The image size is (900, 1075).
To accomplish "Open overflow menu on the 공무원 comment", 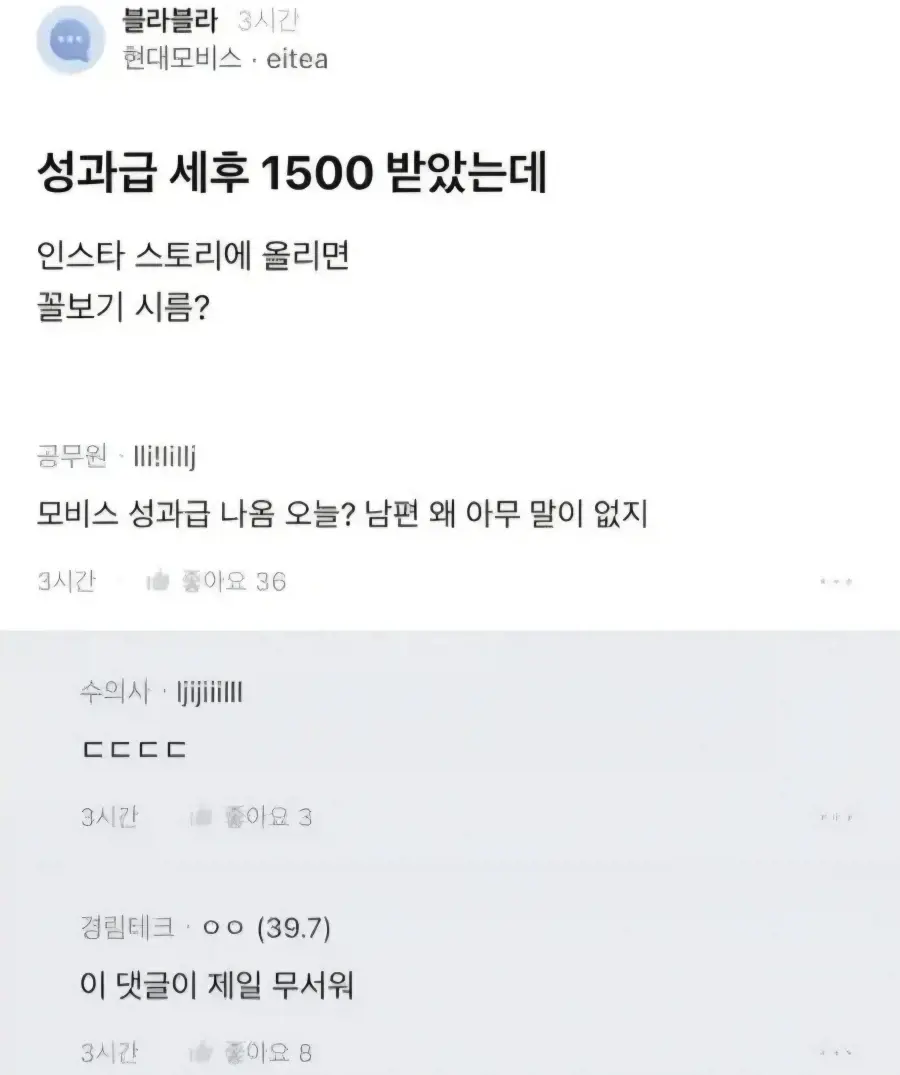I will [835, 582].
